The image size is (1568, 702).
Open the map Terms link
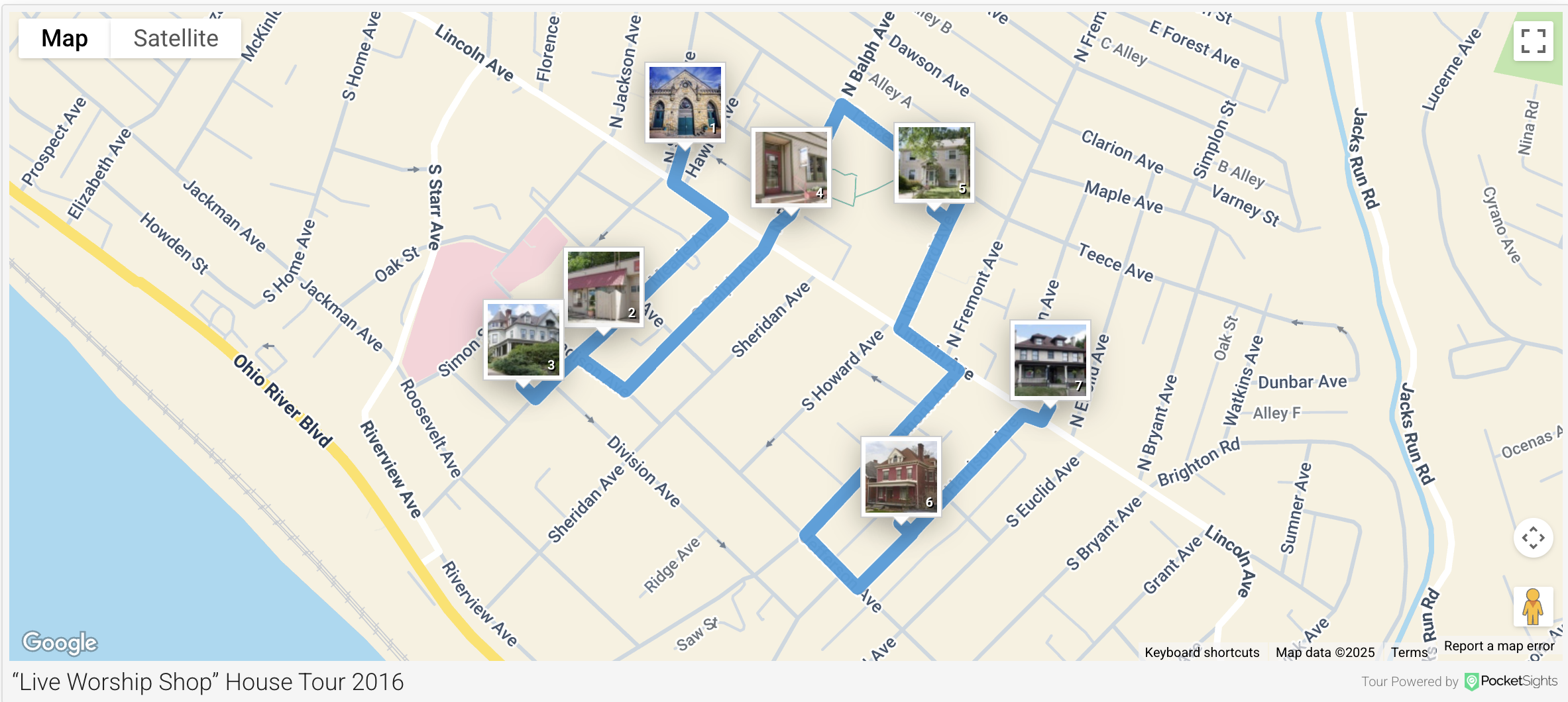1409,652
